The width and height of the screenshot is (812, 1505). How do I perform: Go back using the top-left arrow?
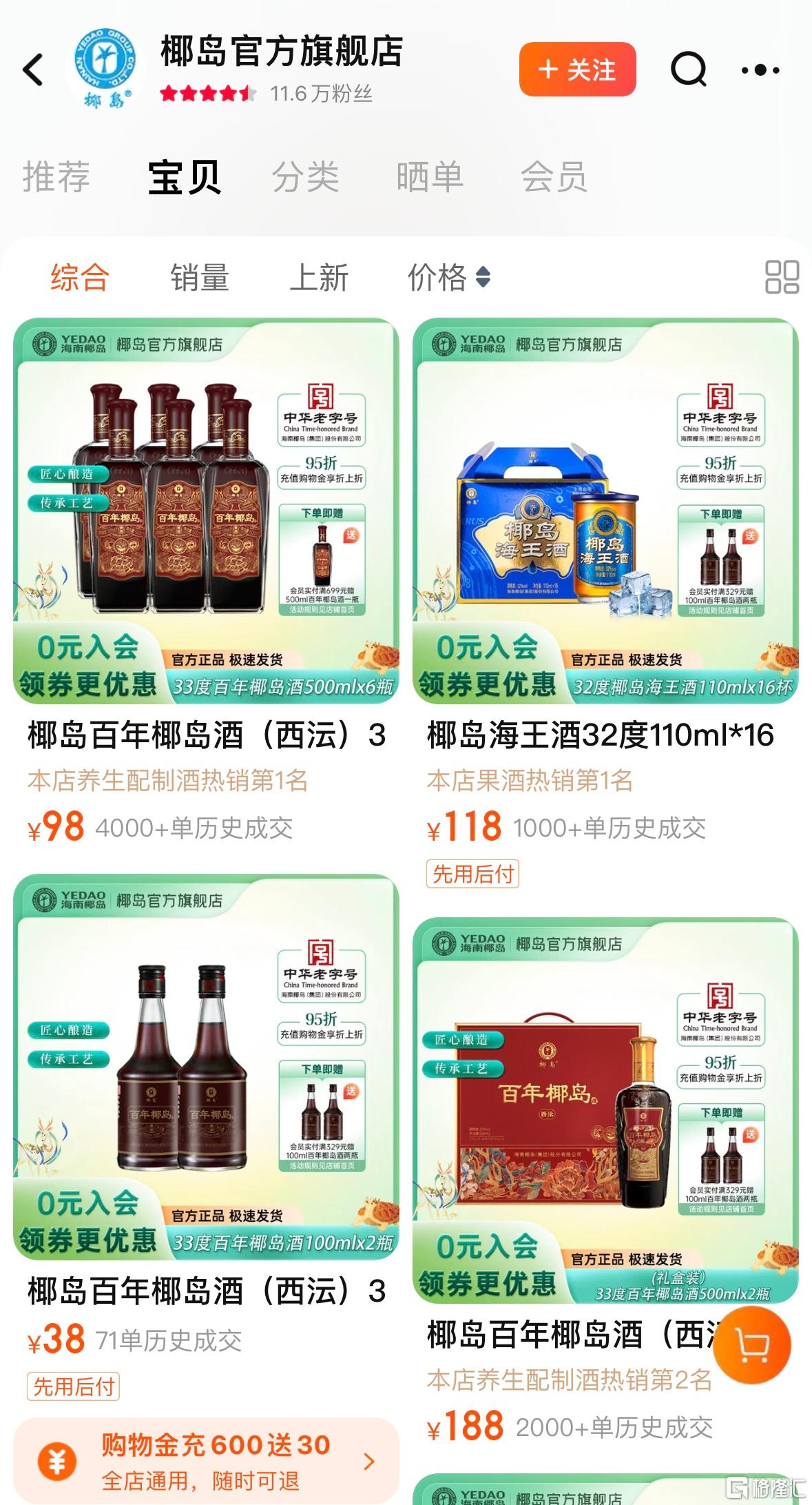point(33,70)
